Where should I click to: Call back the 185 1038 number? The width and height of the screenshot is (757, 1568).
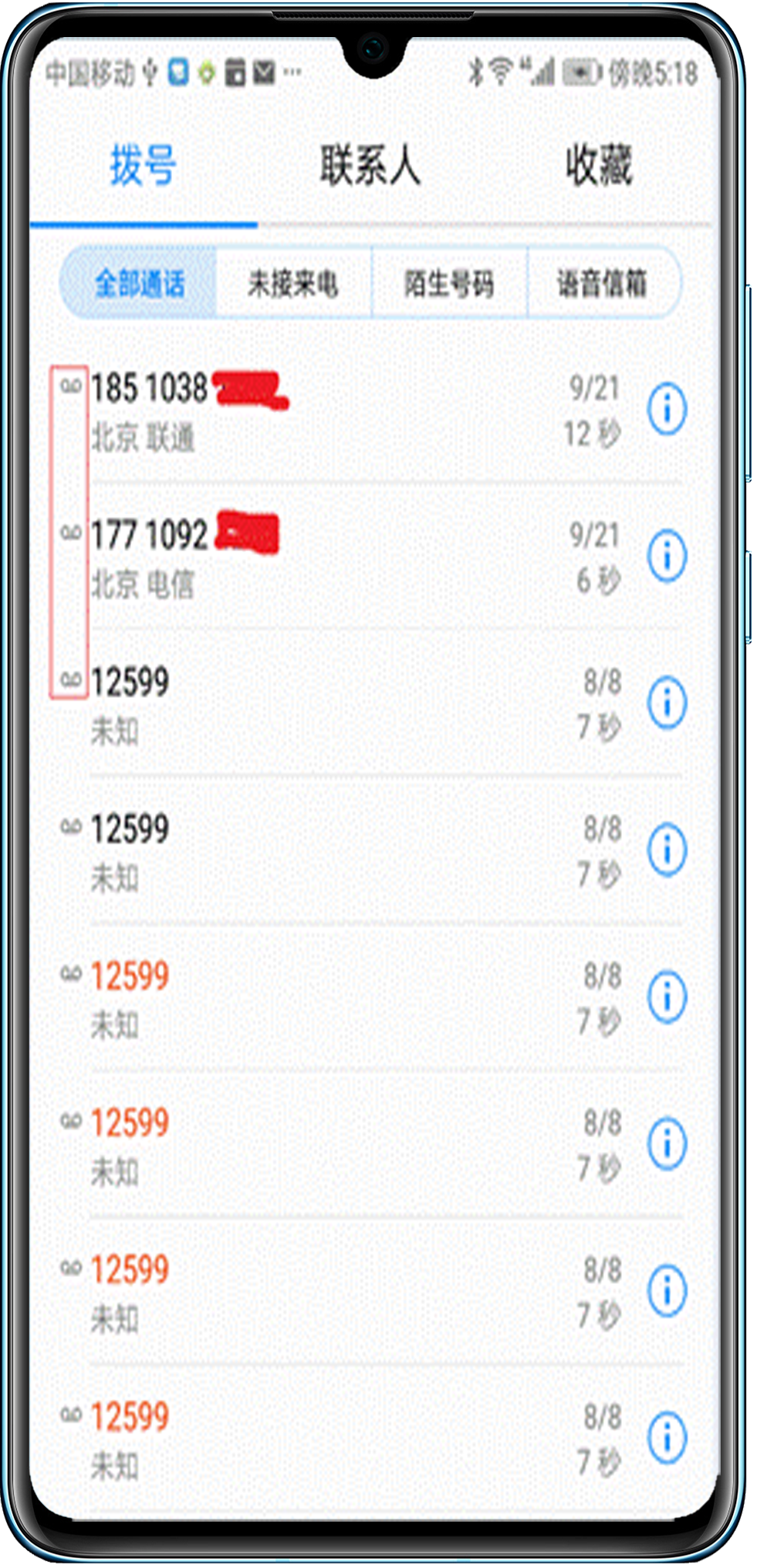(309, 411)
